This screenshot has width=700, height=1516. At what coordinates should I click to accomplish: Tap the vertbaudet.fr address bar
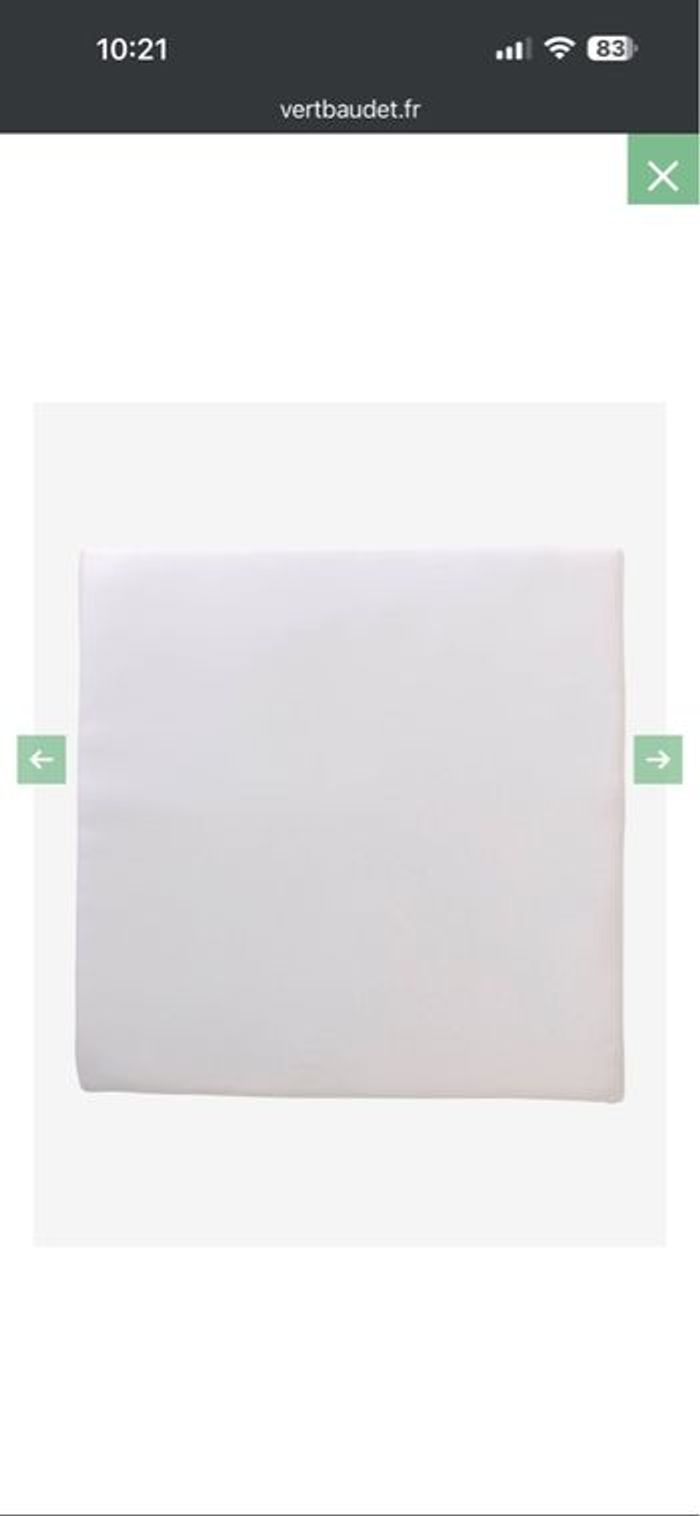pos(349,109)
